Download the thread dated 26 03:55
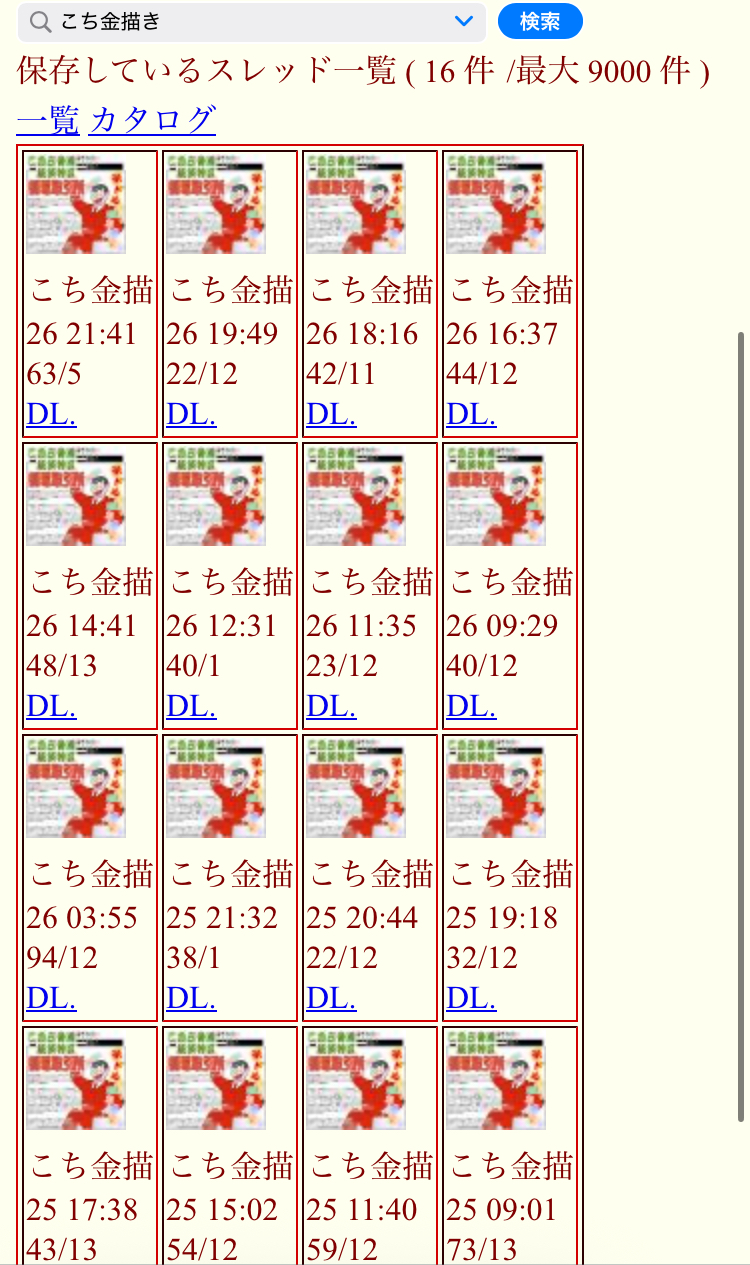 tap(51, 998)
